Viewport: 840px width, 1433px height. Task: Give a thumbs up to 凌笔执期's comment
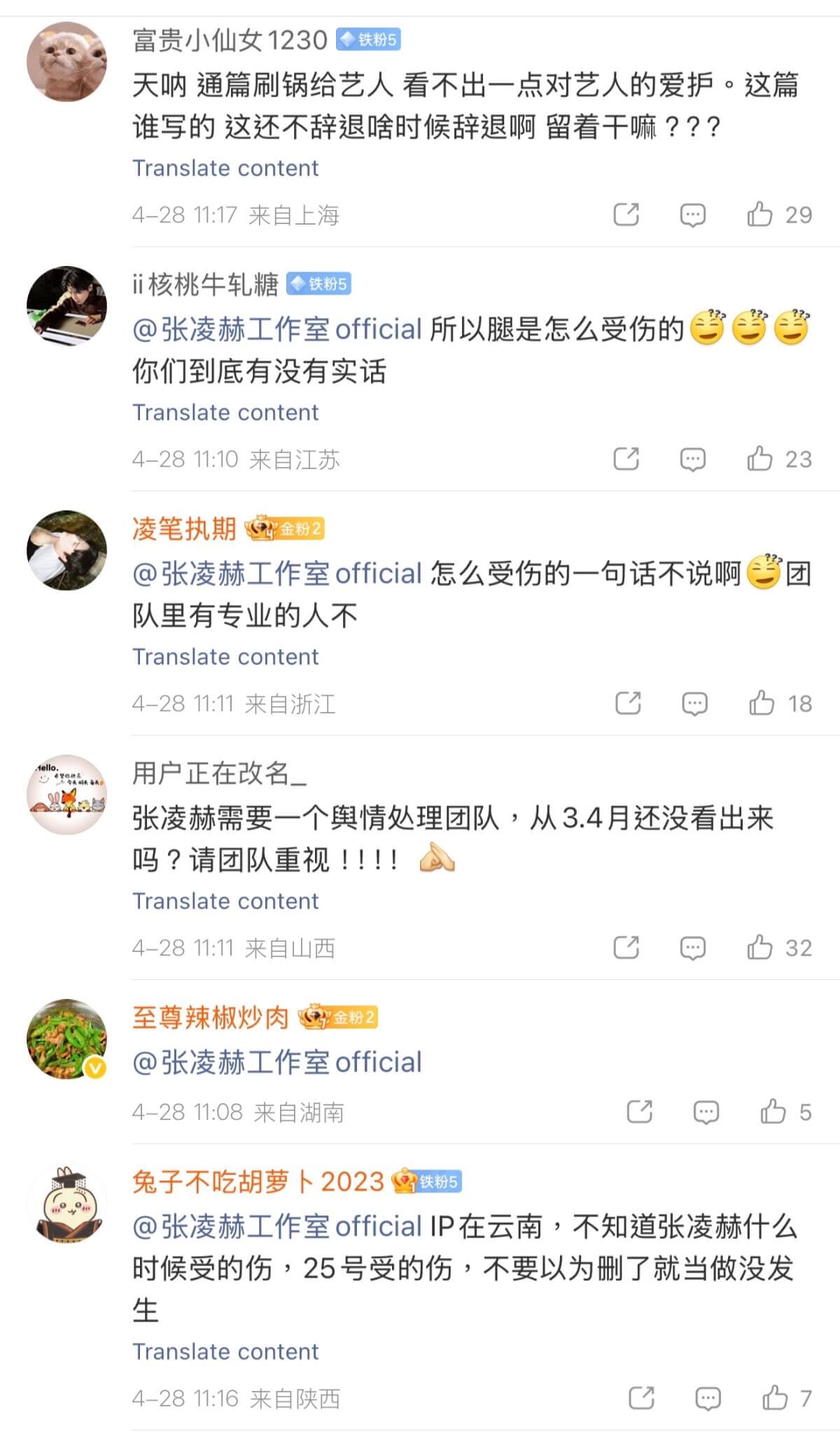point(761,704)
